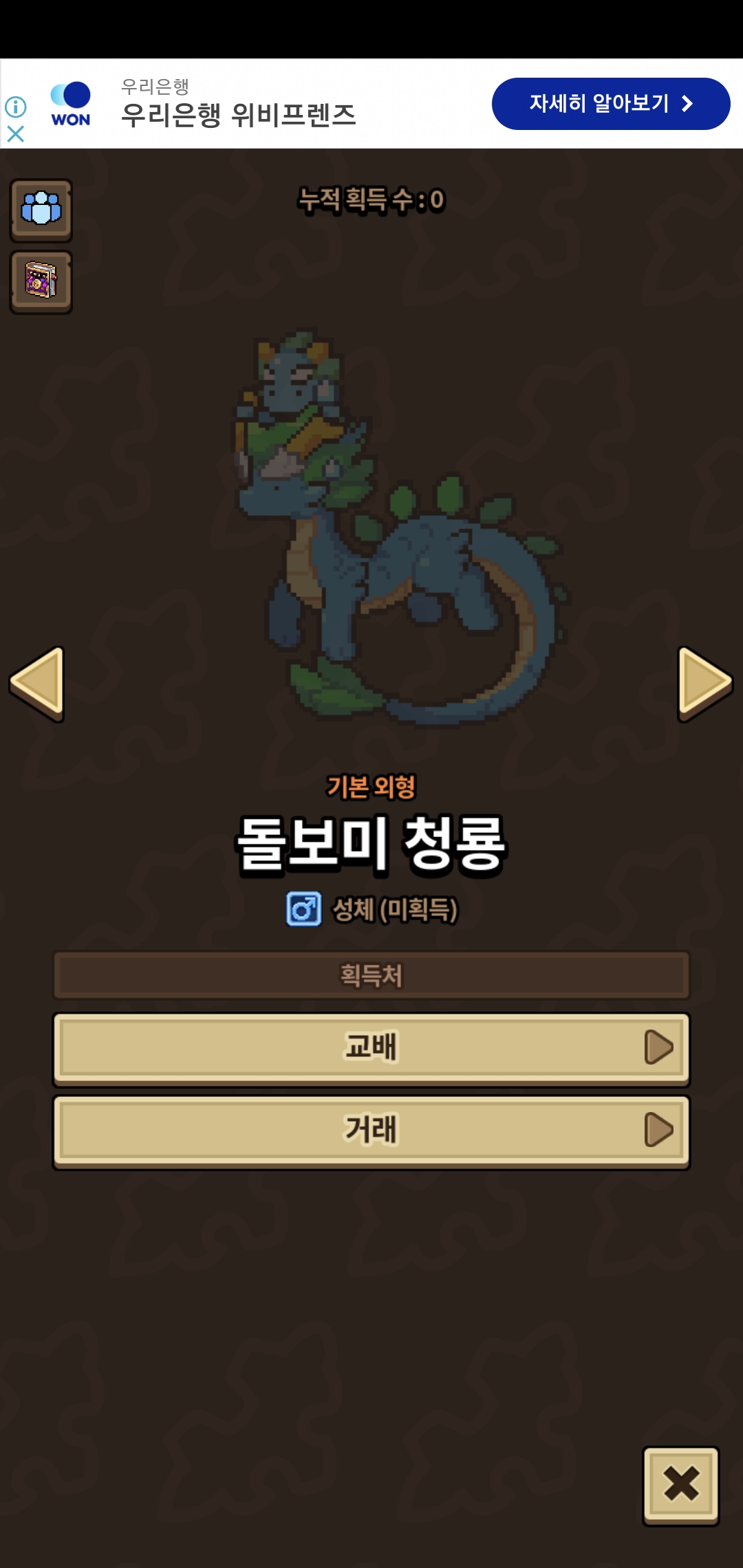Close the dragon detail screen
This screenshot has height=1568, width=743.
tap(680, 1485)
